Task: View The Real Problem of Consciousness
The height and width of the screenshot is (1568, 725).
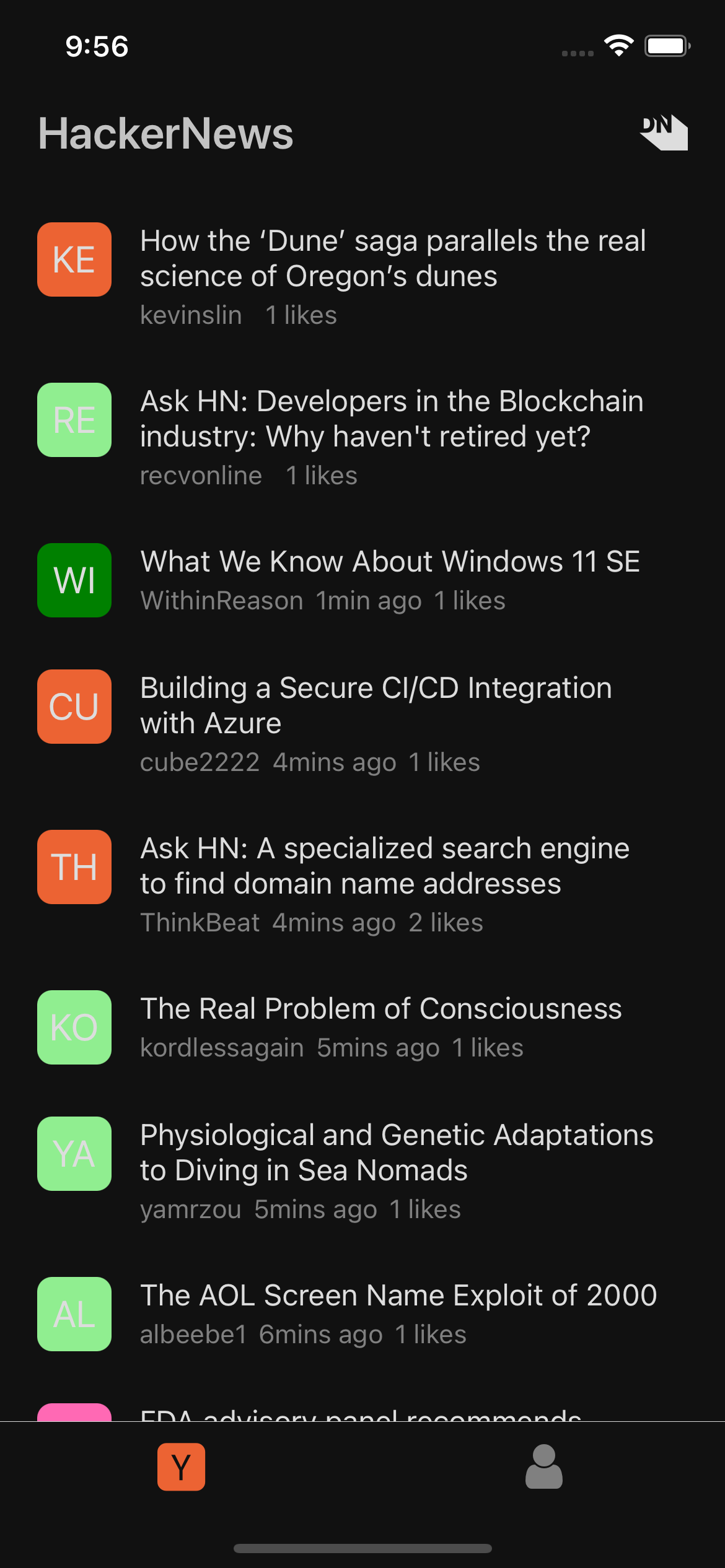Action: (x=362, y=1027)
